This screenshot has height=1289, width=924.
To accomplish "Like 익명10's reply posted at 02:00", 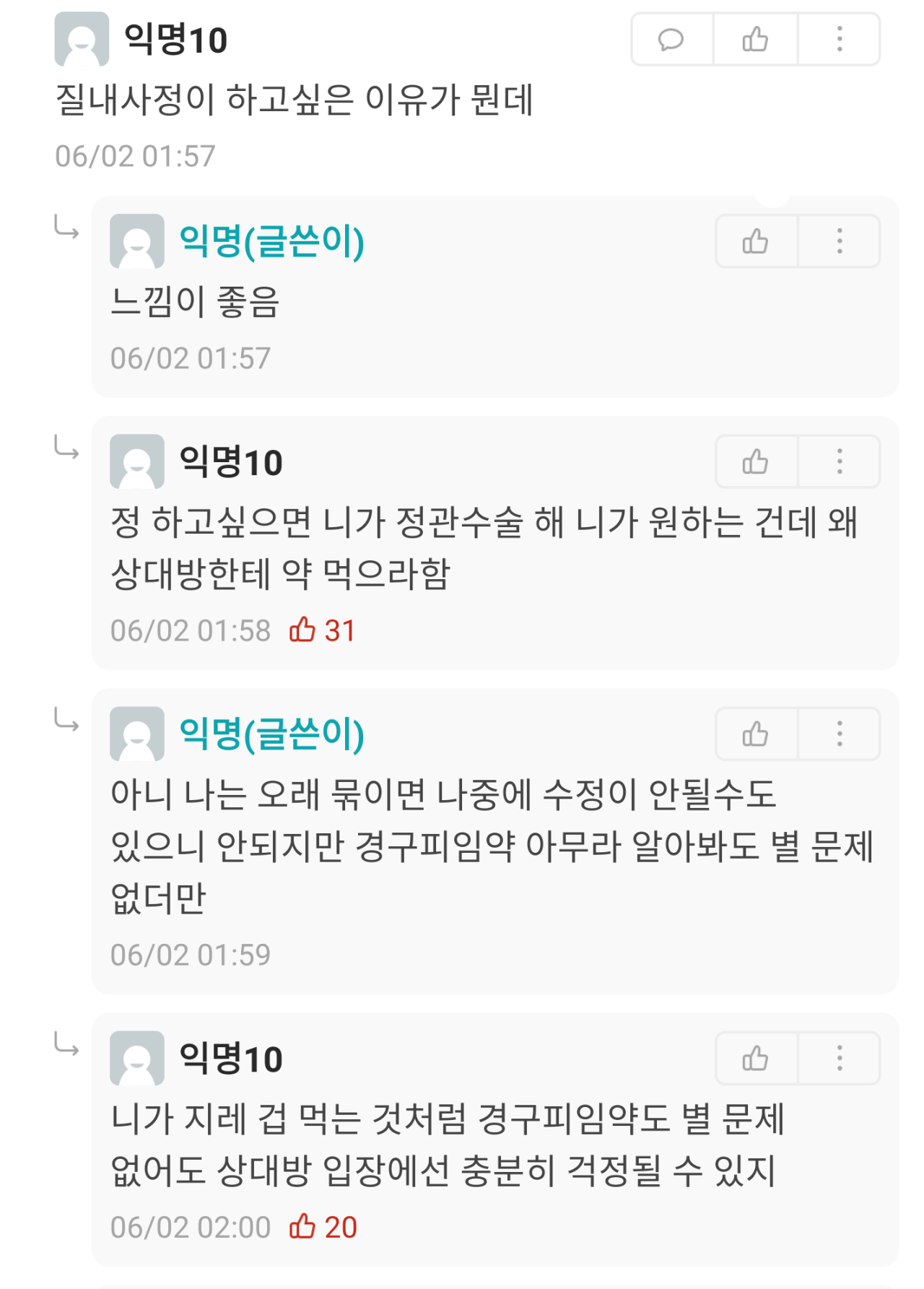I will pyautogui.click(x=755, y=1059).
